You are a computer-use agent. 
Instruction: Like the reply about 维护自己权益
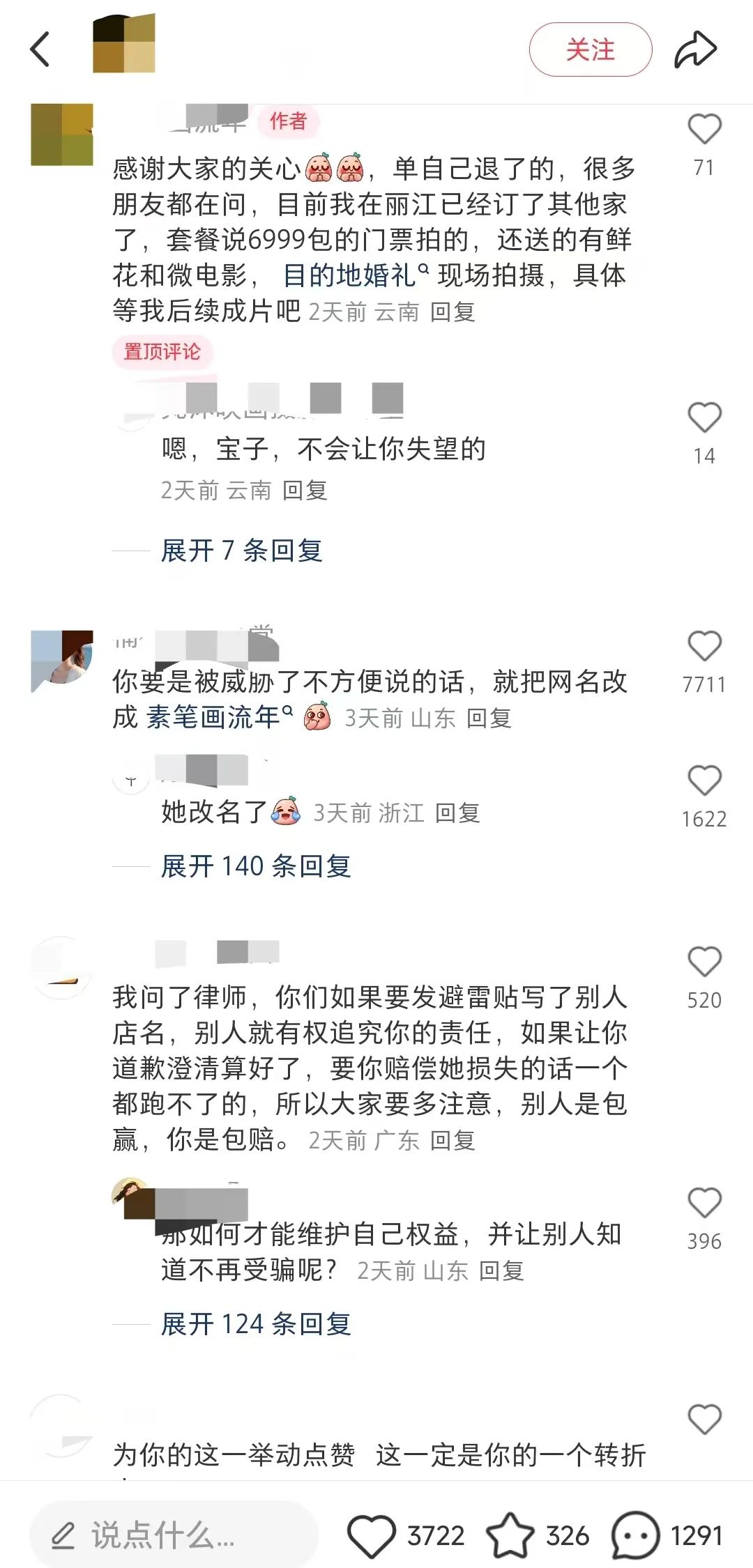(704, 1203)
